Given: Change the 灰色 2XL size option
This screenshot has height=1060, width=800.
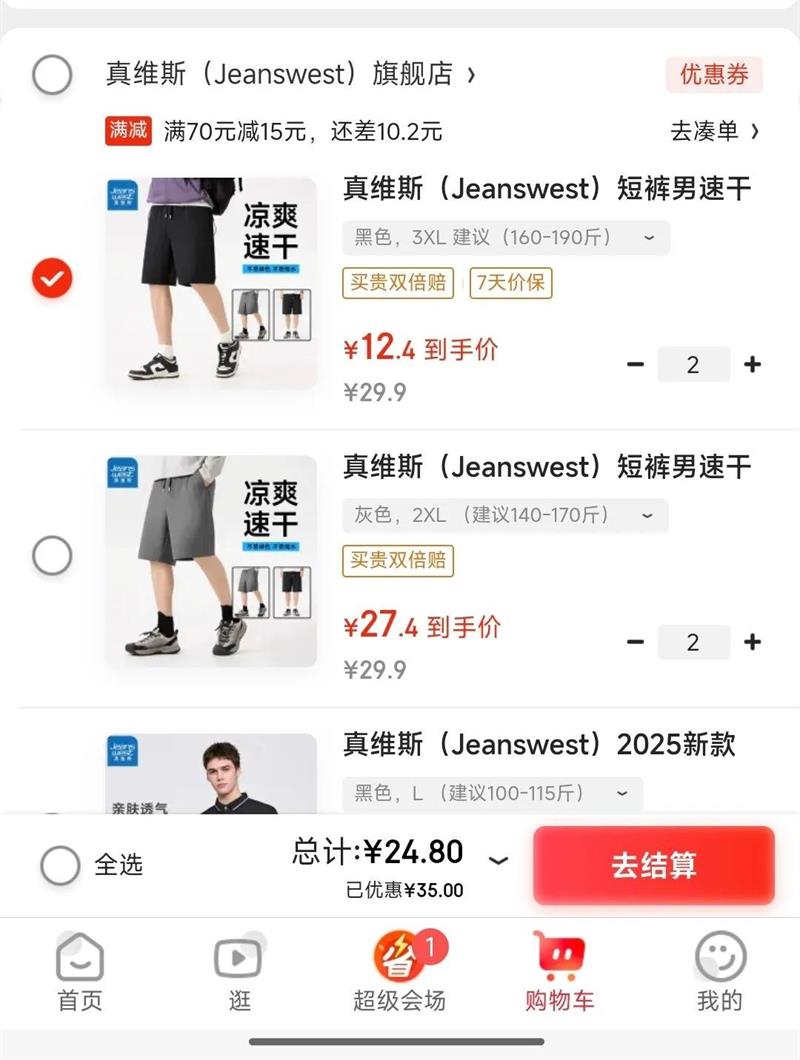Looking at the screenshot, I should coord(505,515).
